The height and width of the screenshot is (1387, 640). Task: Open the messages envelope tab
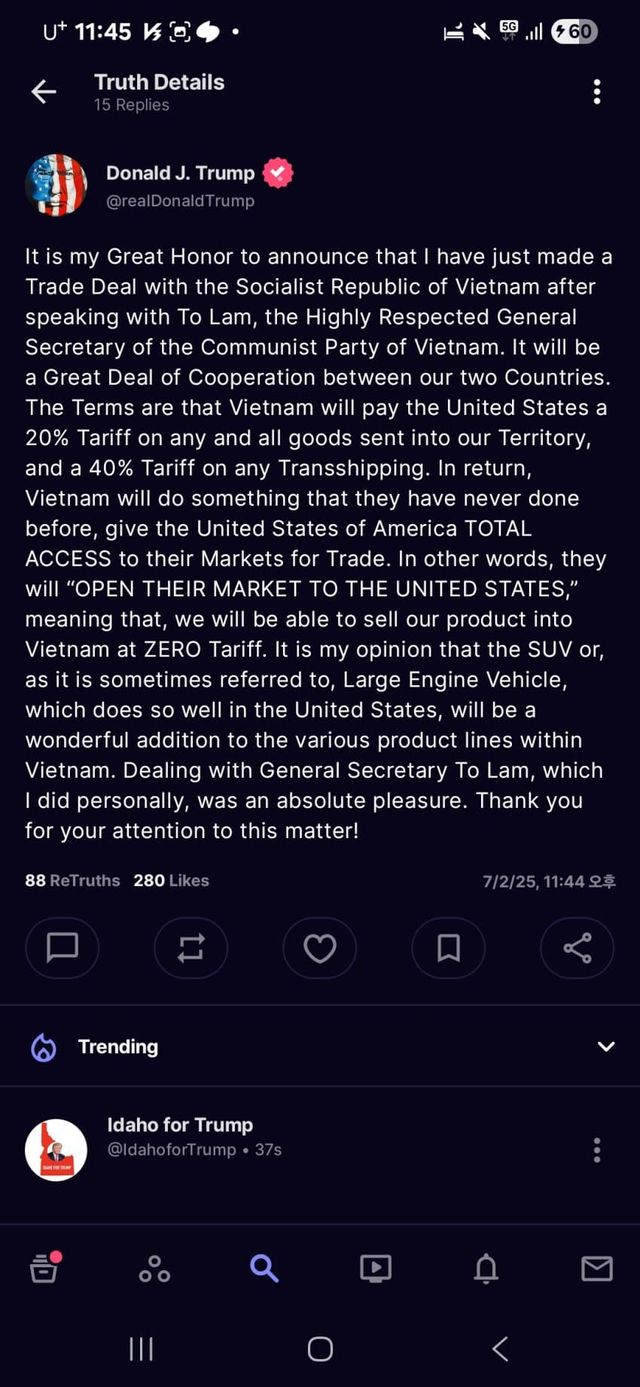(x=597, y=1268)
